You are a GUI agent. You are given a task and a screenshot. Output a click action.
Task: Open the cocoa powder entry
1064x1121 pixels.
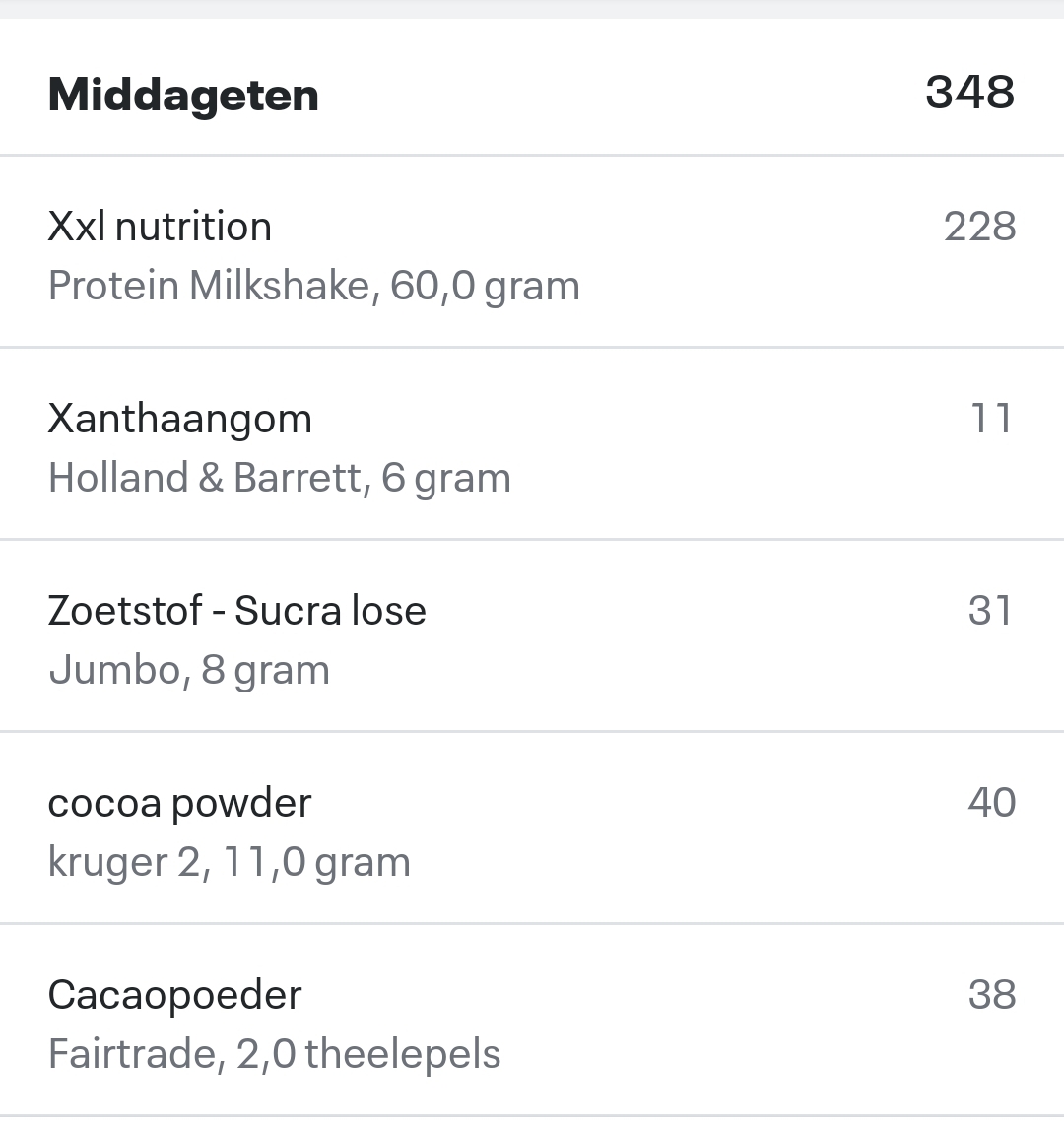(x=180, y=803)
